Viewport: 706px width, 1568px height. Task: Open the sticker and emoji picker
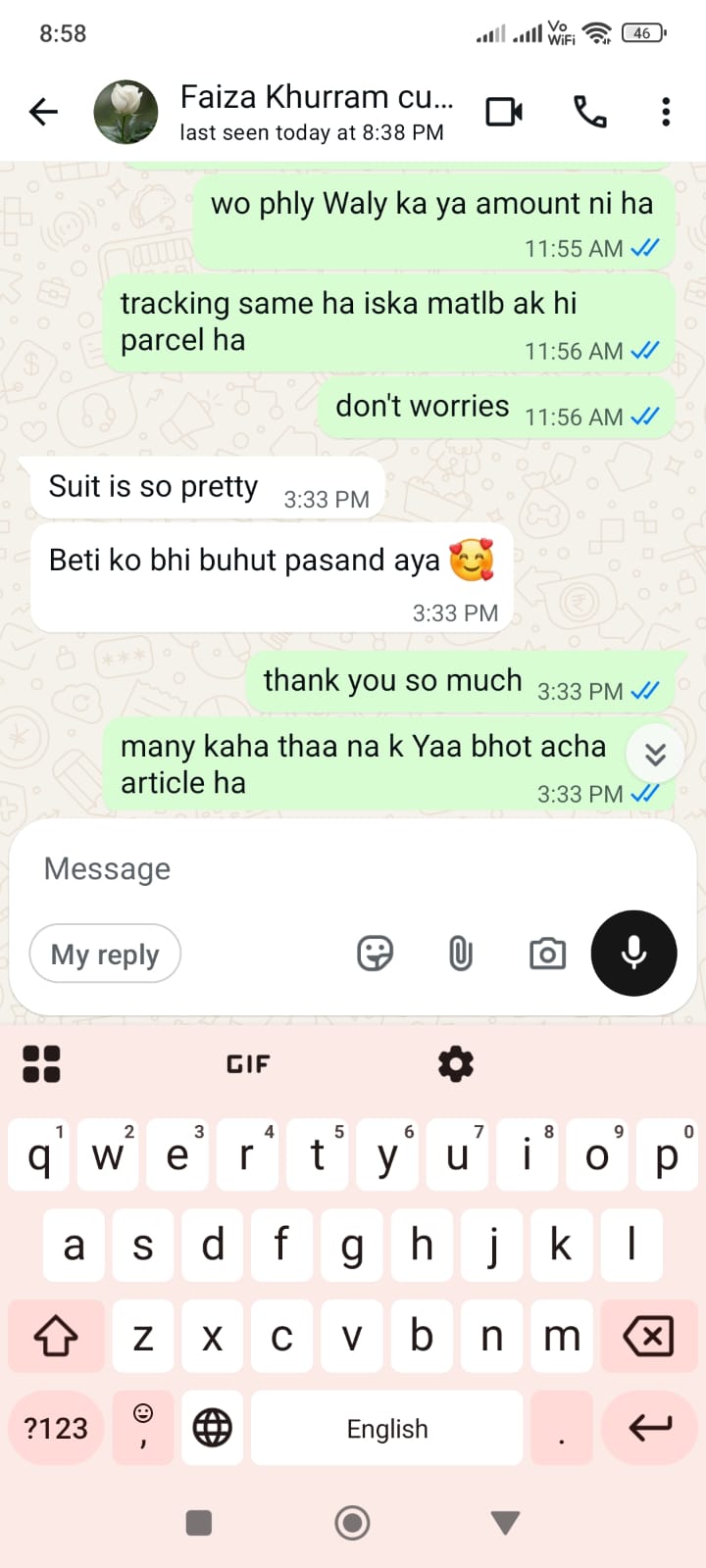point(375,953)
